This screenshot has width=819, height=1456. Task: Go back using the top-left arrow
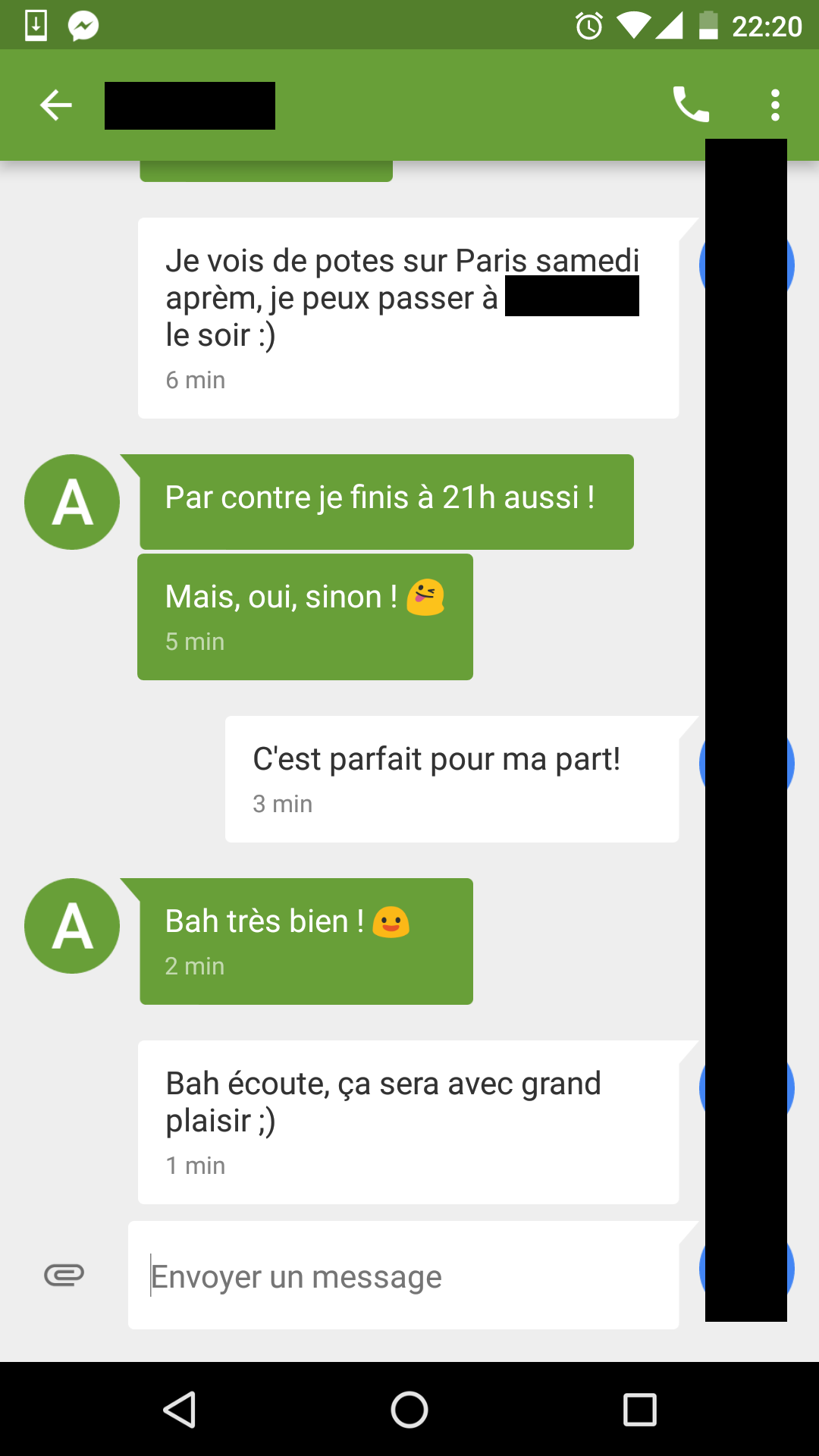pos(56,105)
